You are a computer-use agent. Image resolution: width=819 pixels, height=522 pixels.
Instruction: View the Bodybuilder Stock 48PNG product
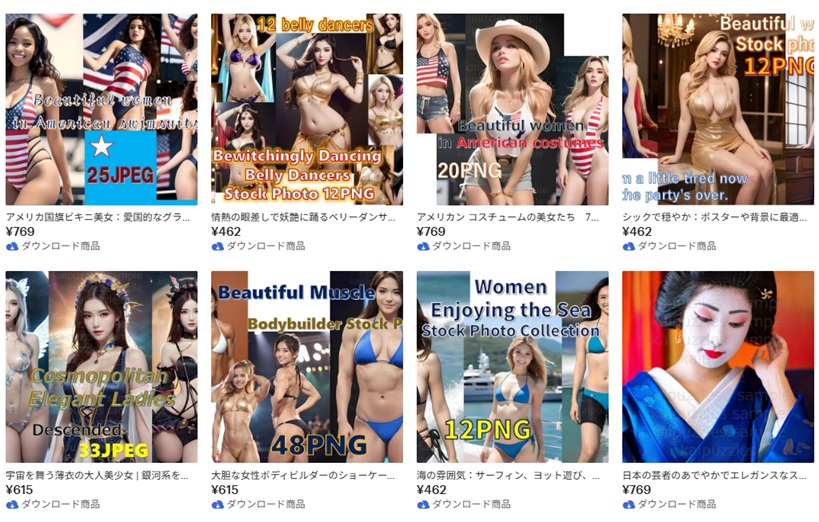(x=306, y=366)
